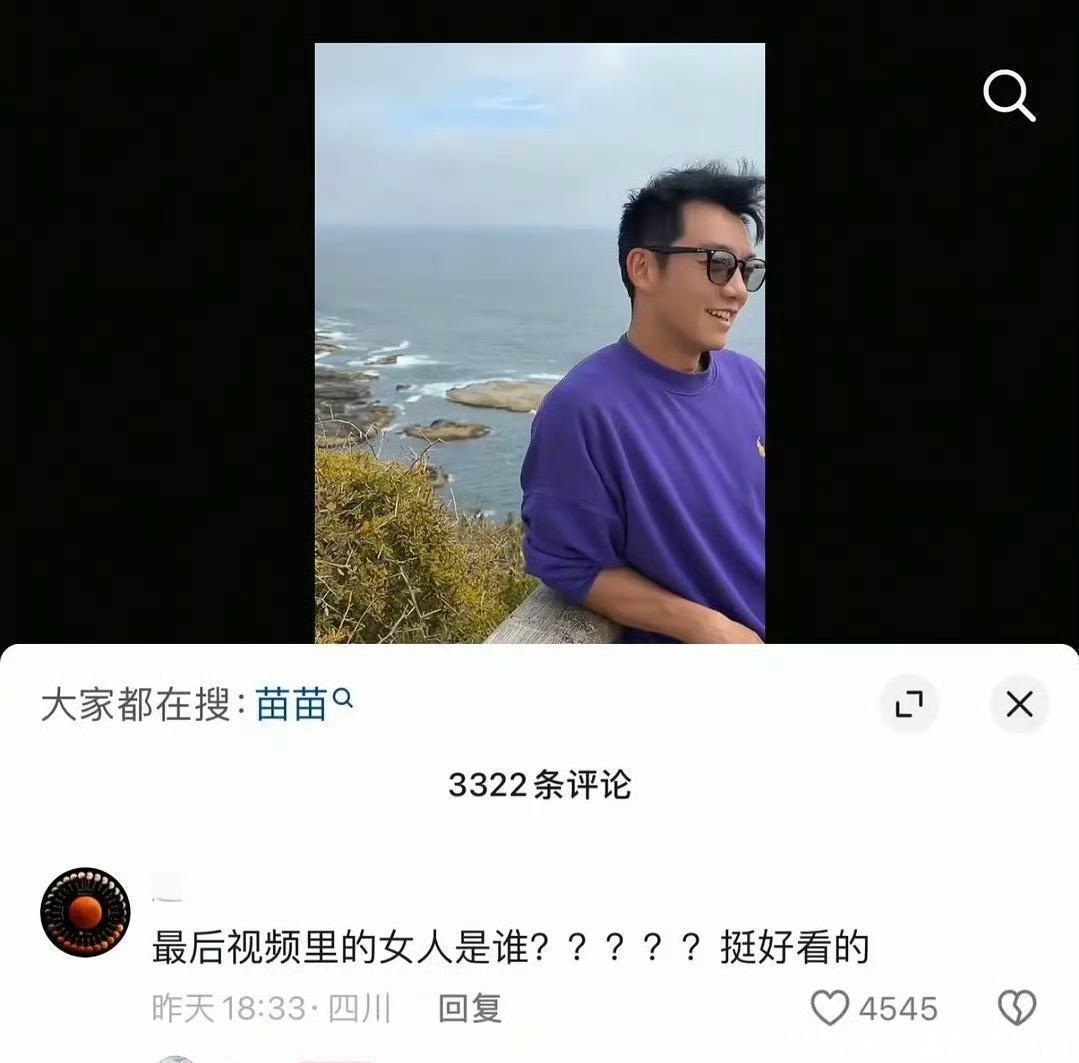The image size is (1079, 1063).
Task: Close the comments panel
Action: click(1019, 705)
